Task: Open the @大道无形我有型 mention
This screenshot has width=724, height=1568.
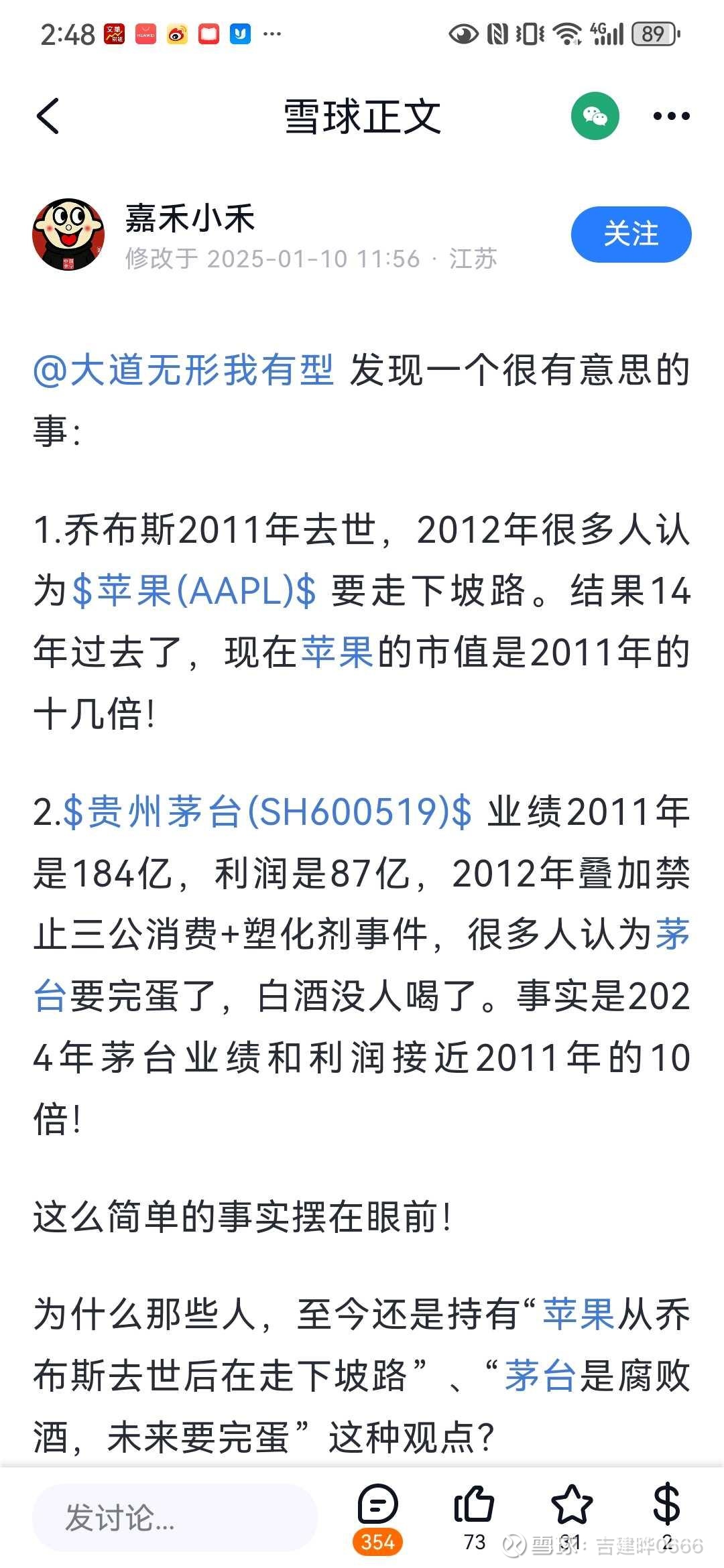Action: tap(184, 371)
